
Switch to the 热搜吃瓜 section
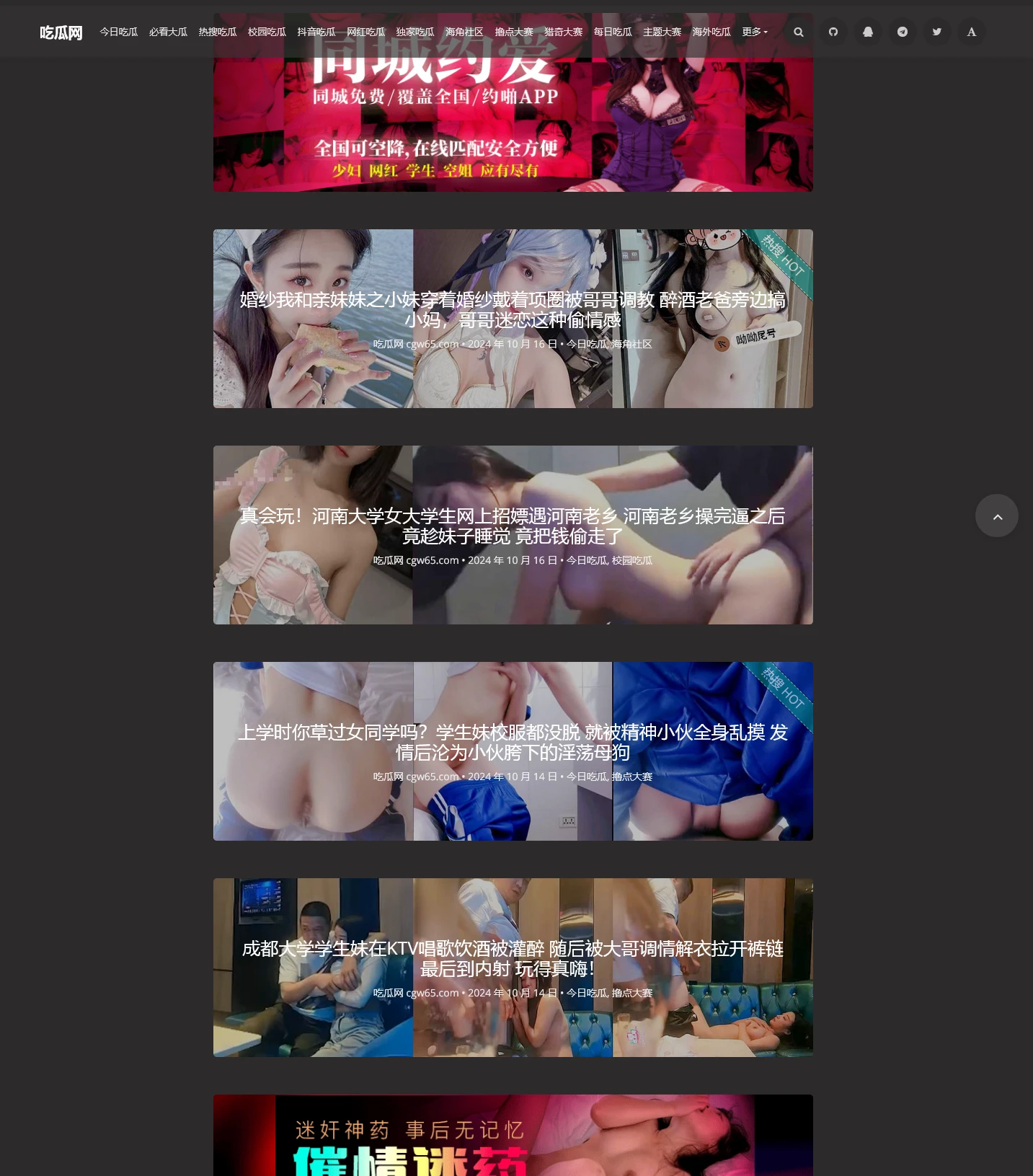218,32
